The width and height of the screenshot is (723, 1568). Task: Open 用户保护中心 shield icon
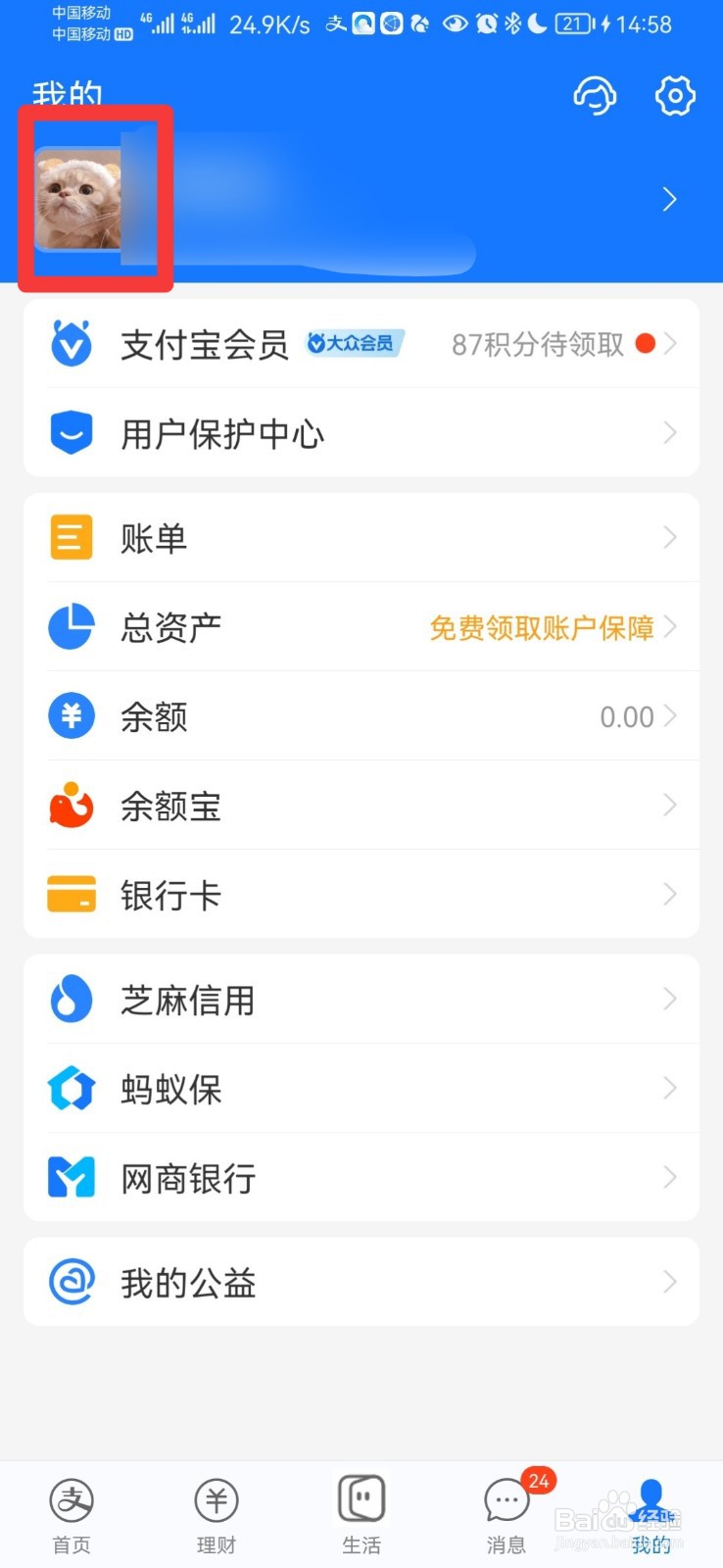70,431
